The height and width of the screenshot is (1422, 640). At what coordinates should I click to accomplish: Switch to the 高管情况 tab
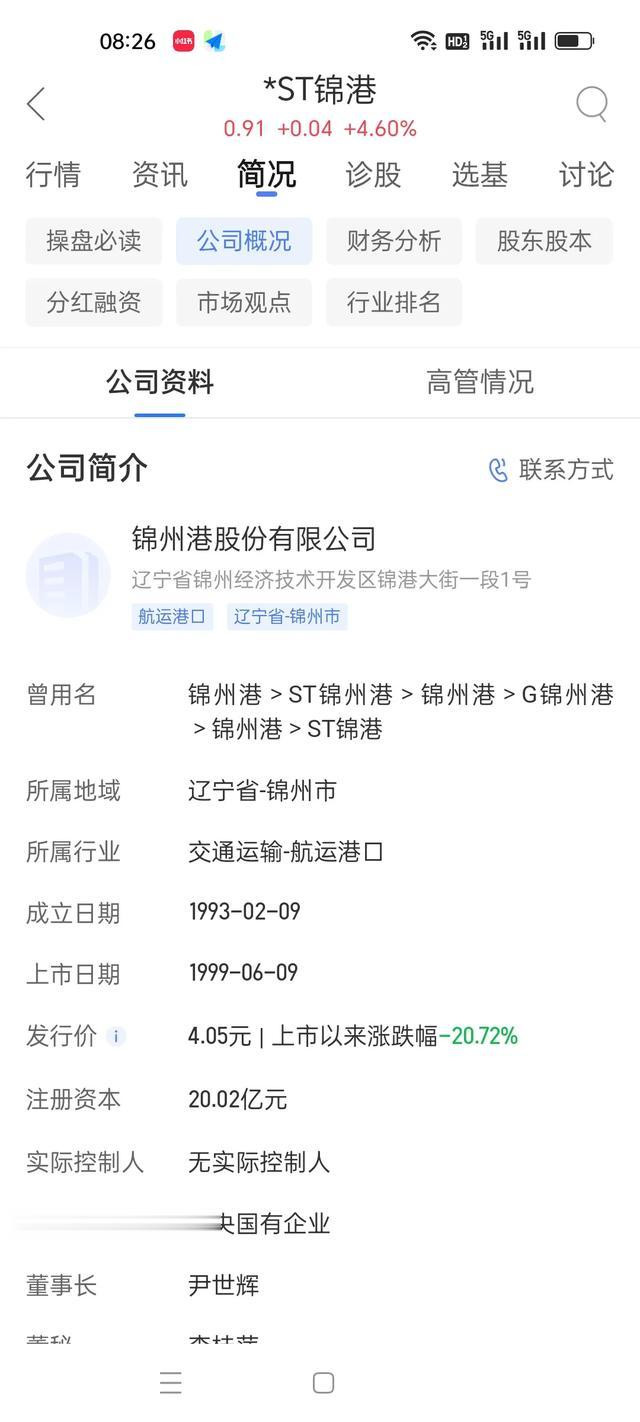click(480, 382)
